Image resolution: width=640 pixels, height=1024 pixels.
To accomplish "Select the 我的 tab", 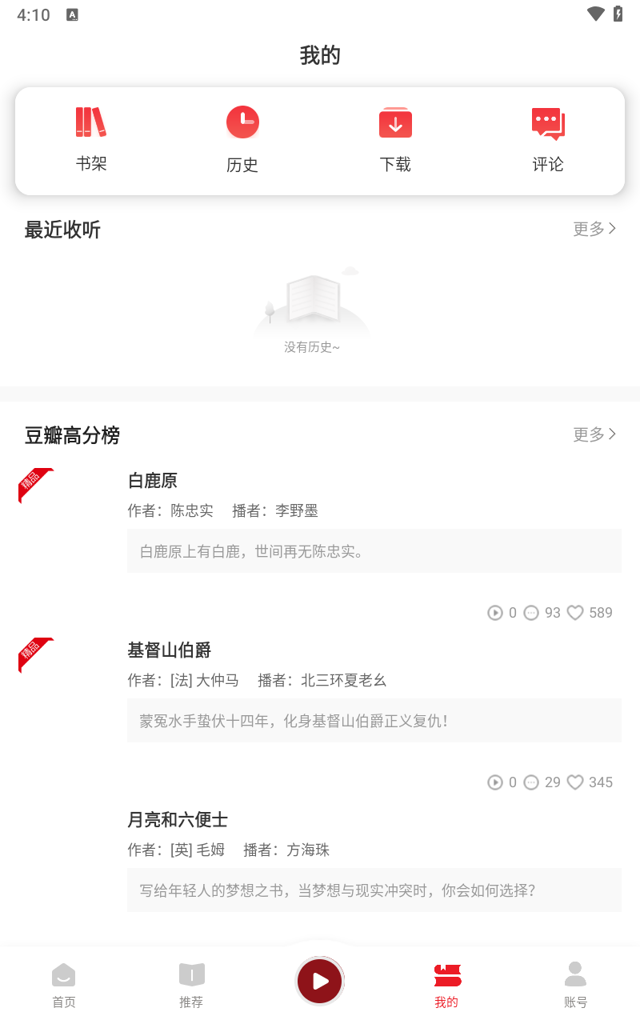I will (447, 984).
